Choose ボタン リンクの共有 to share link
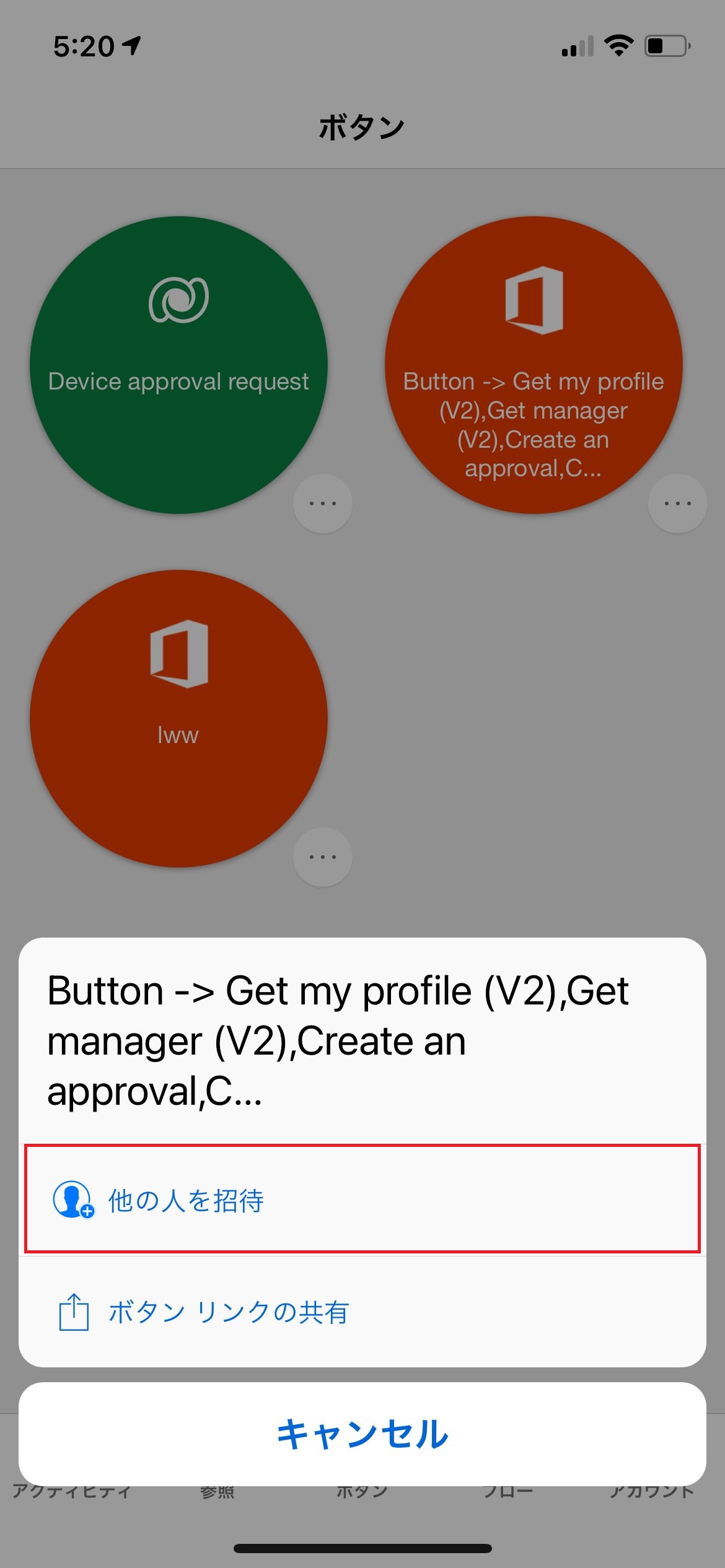 [362, 1311]
